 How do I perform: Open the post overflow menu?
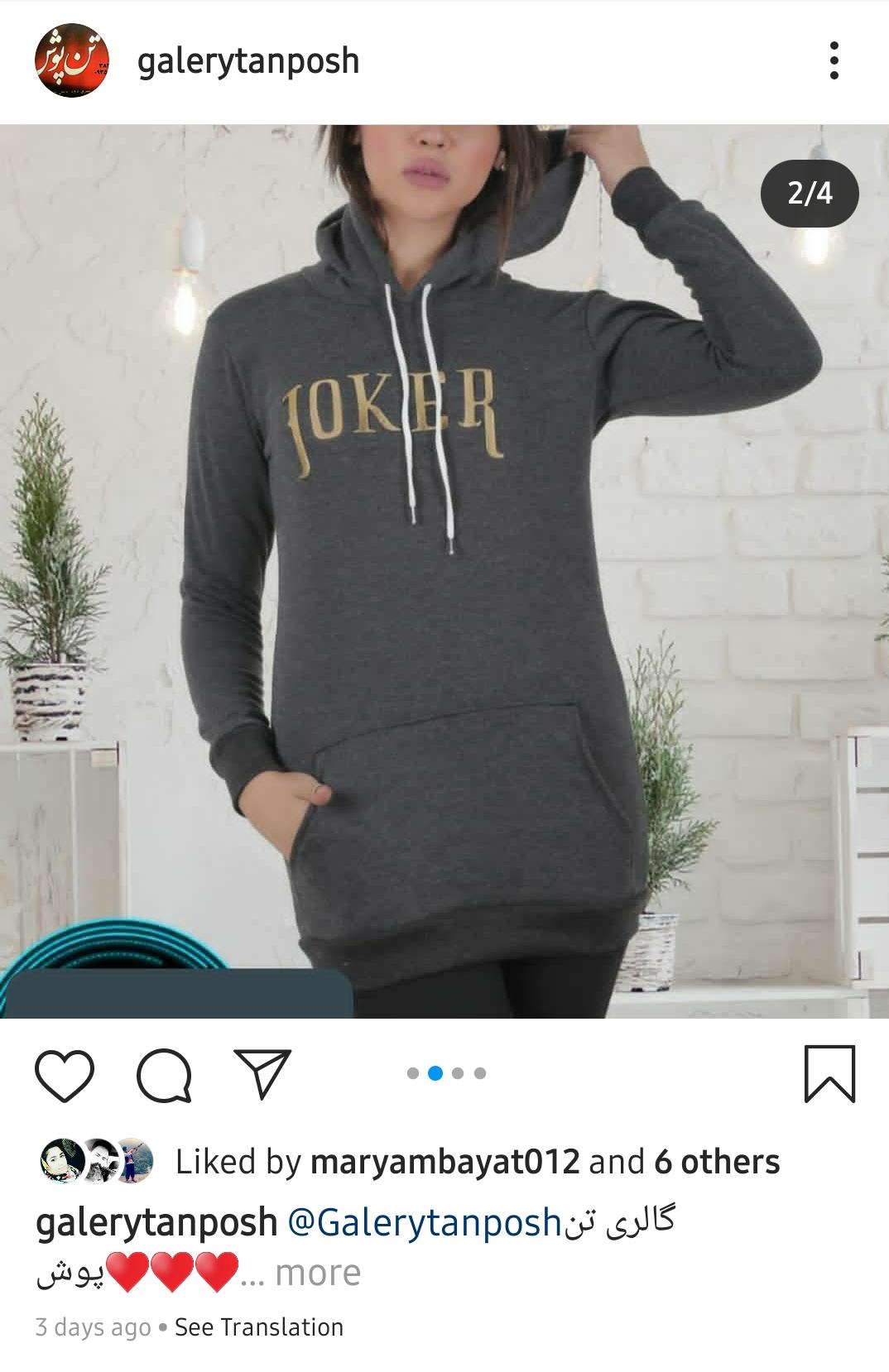(834, 61)
